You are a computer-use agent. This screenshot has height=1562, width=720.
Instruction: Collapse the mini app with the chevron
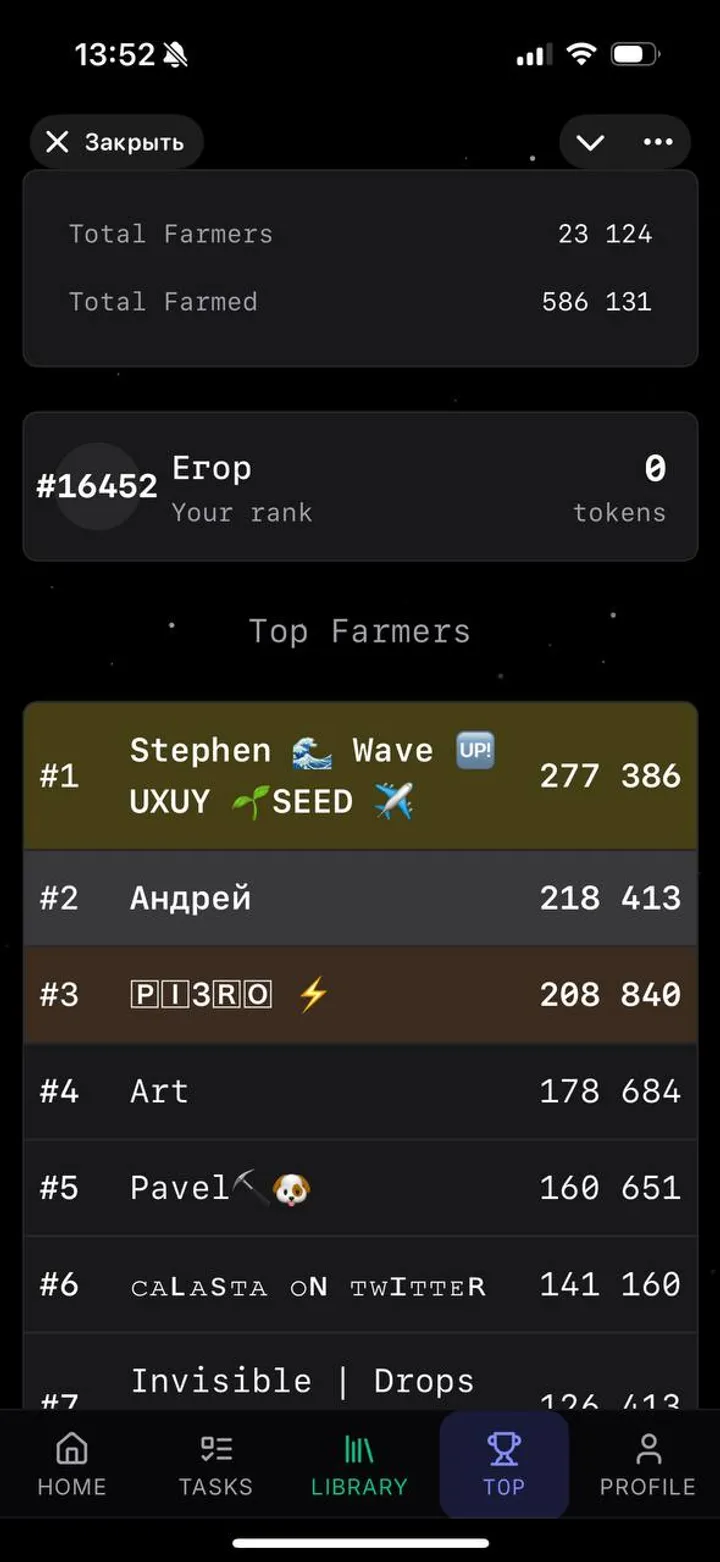coord(590,142)
